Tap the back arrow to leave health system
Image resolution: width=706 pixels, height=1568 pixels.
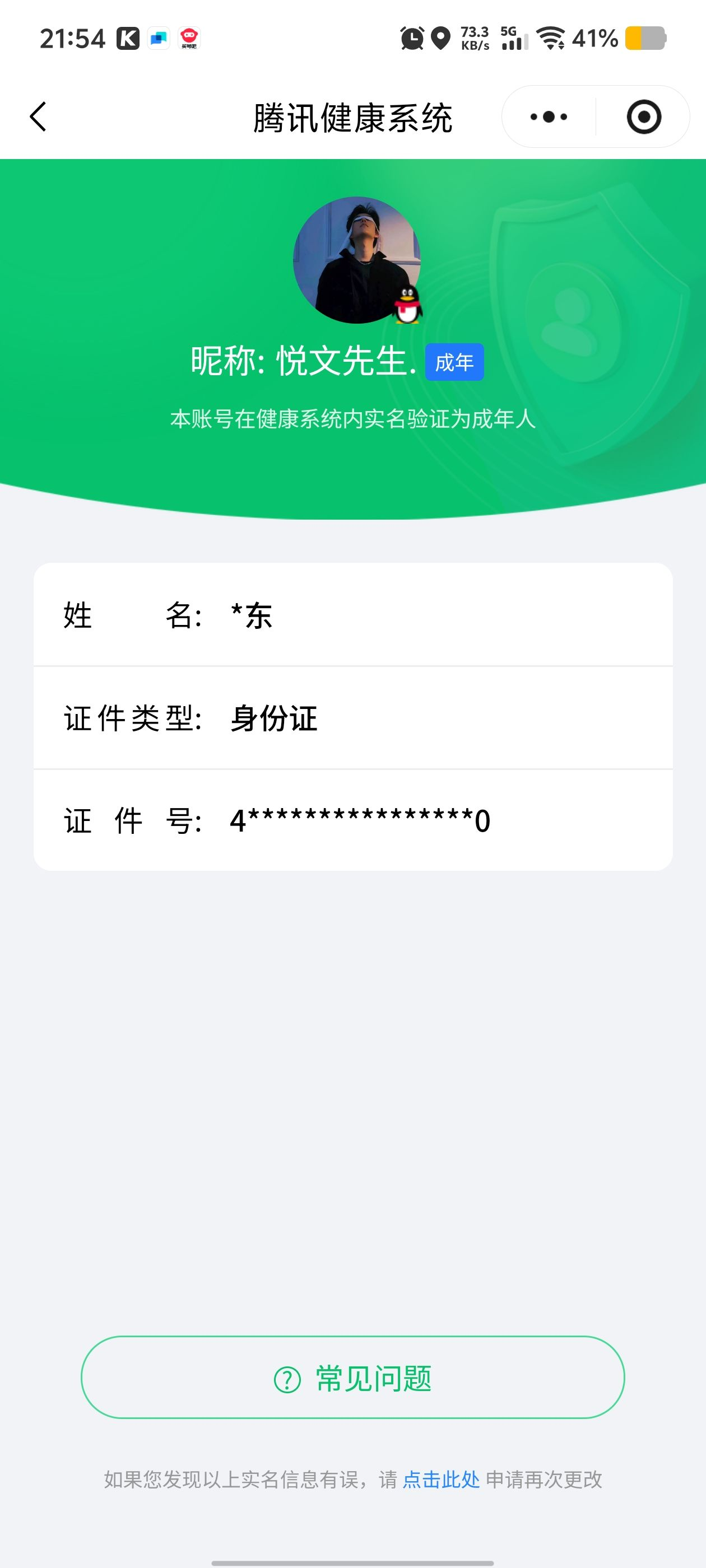point(38,117)
